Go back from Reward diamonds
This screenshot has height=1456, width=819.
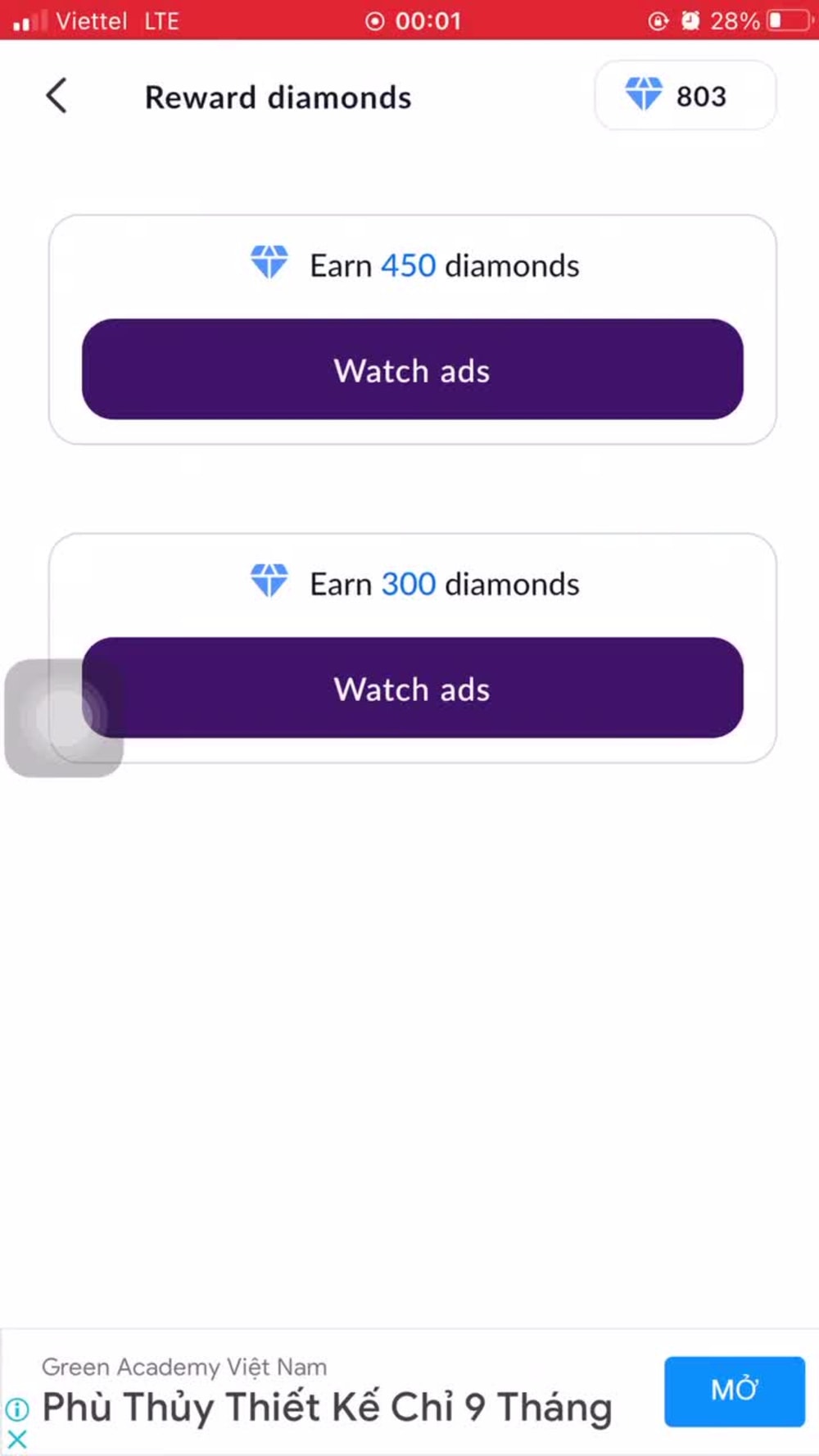pos(56,96)
